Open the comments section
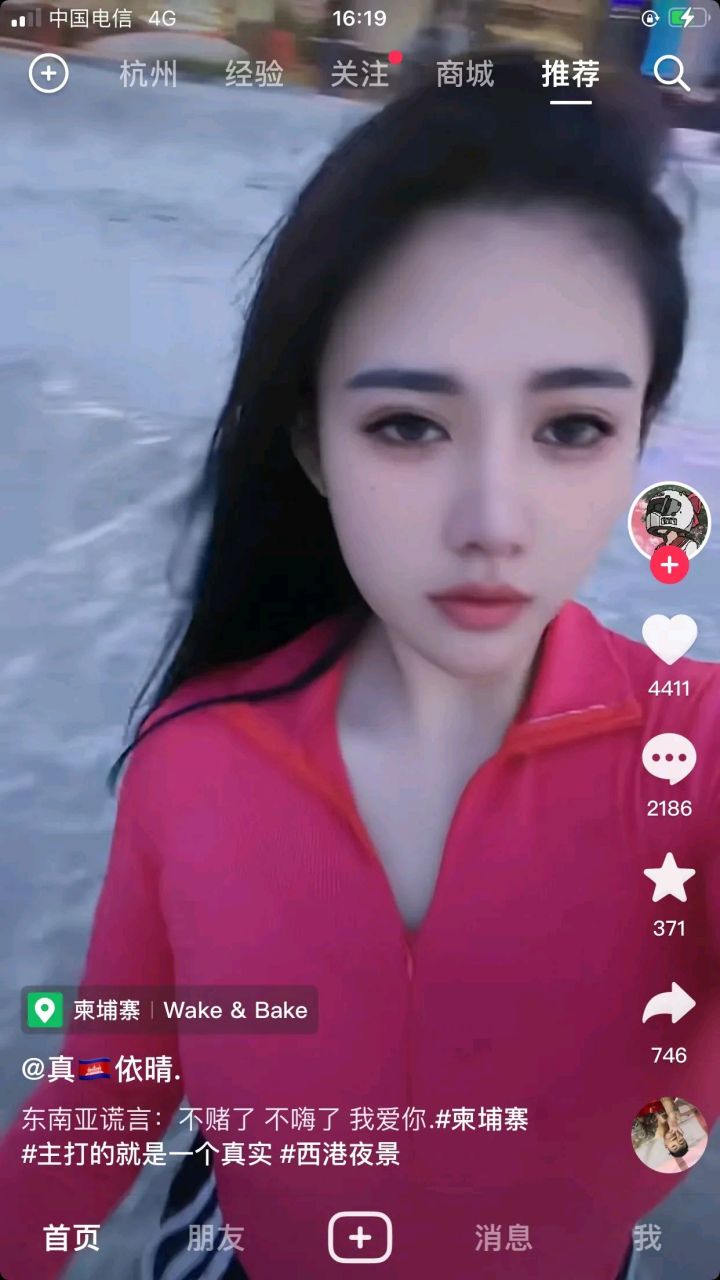720x1280 pixels. (x=671, y=763)
